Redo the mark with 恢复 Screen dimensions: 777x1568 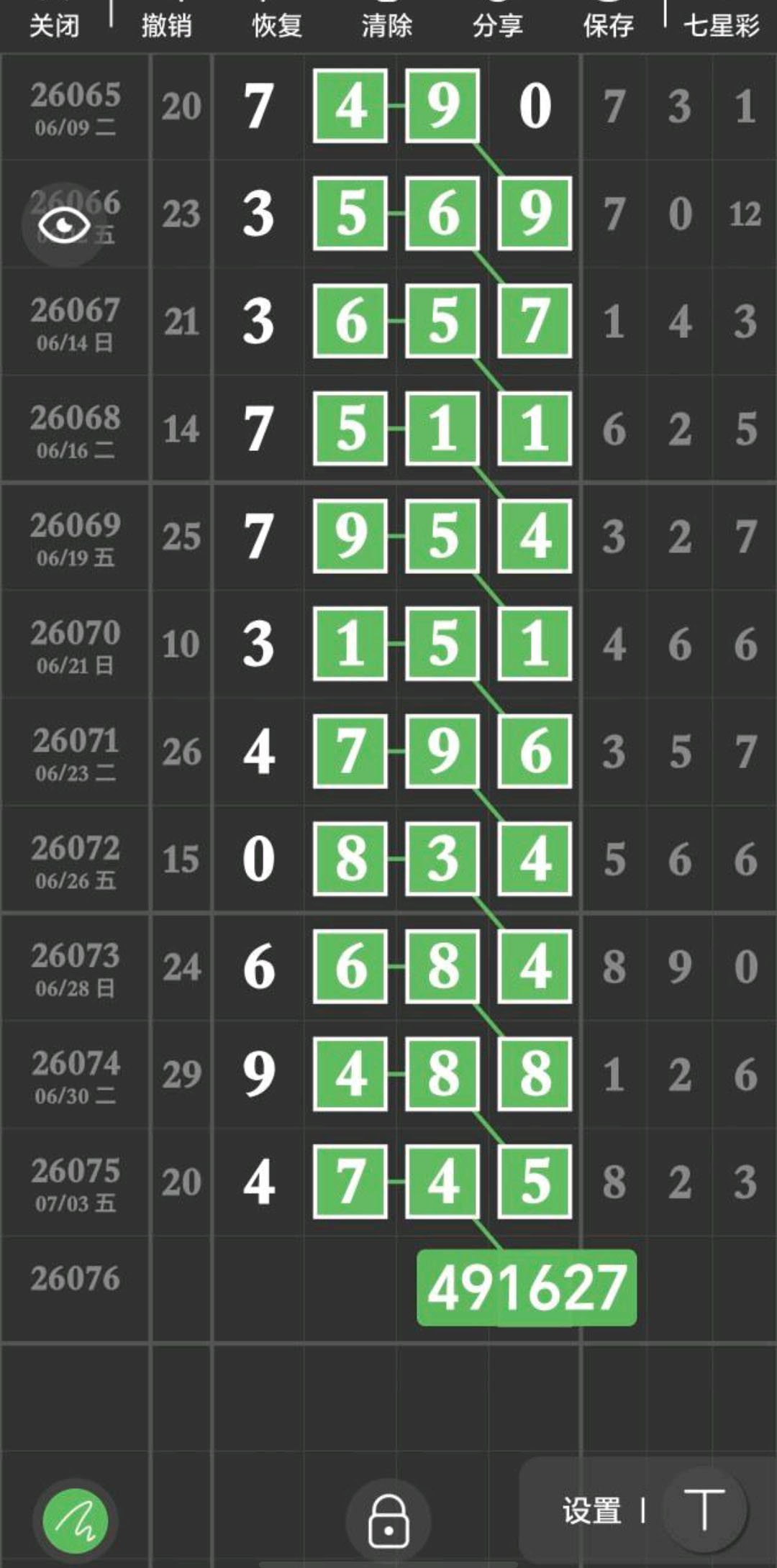click(277, 26)
